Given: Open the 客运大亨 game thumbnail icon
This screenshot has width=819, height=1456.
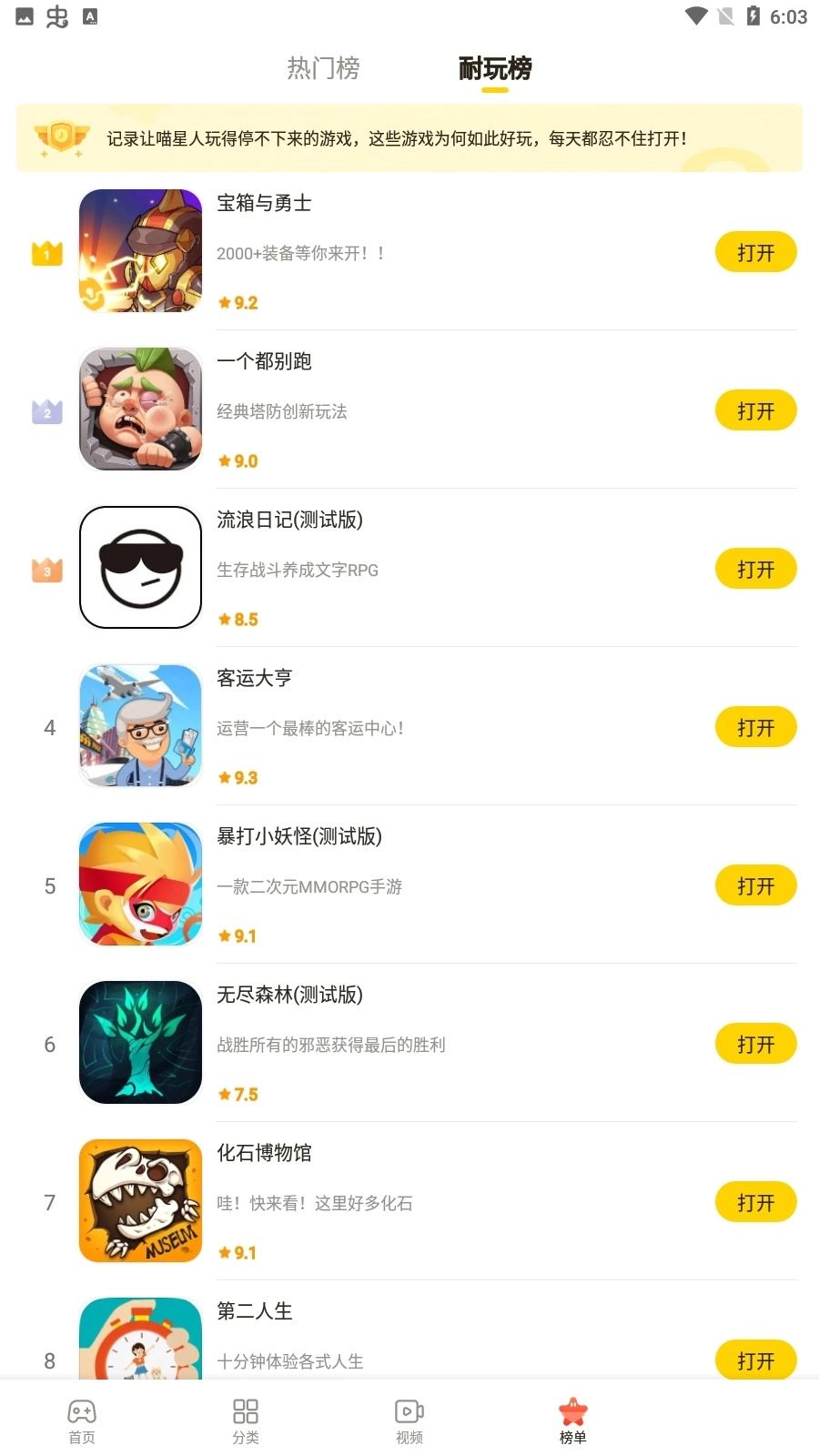Looking at the screenshot, I should [140, 725].
